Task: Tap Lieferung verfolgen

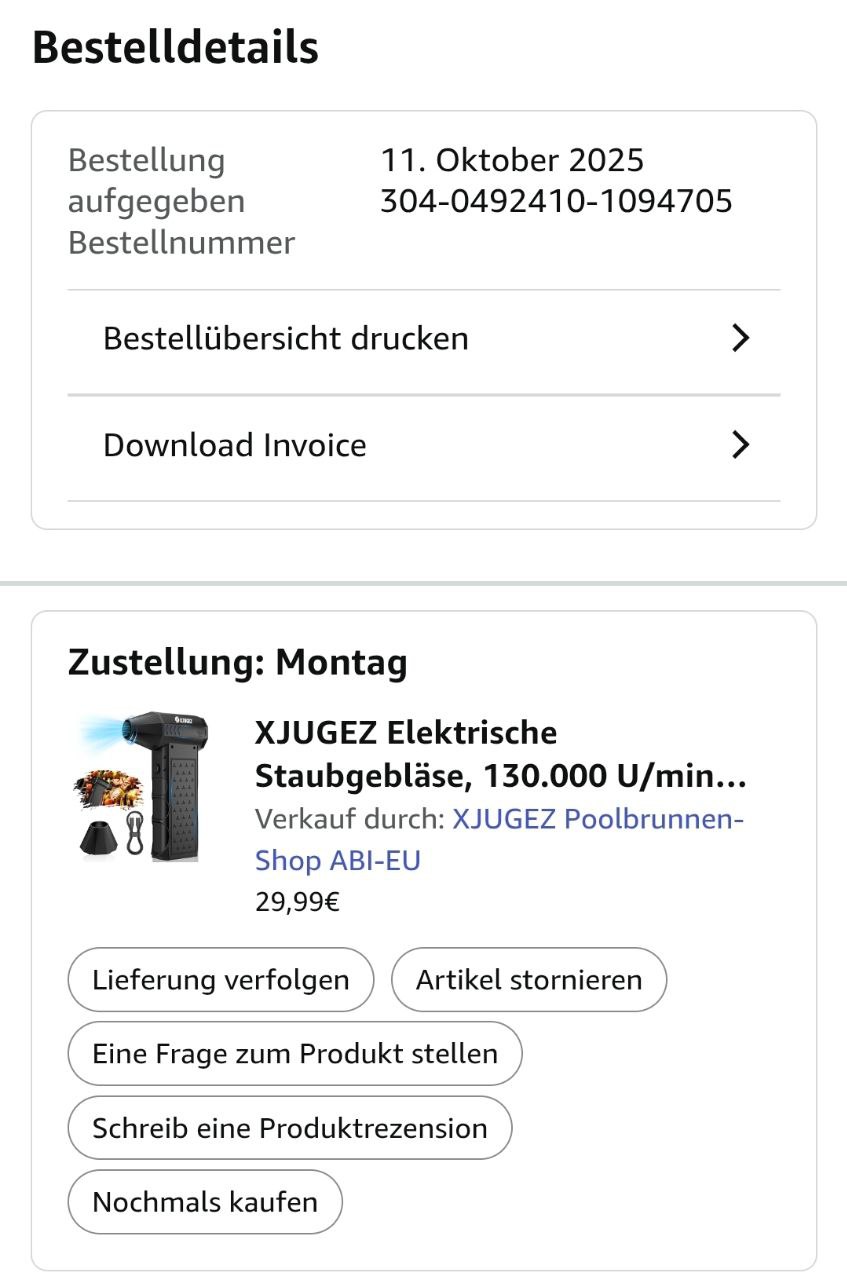Action: (220, 980)
